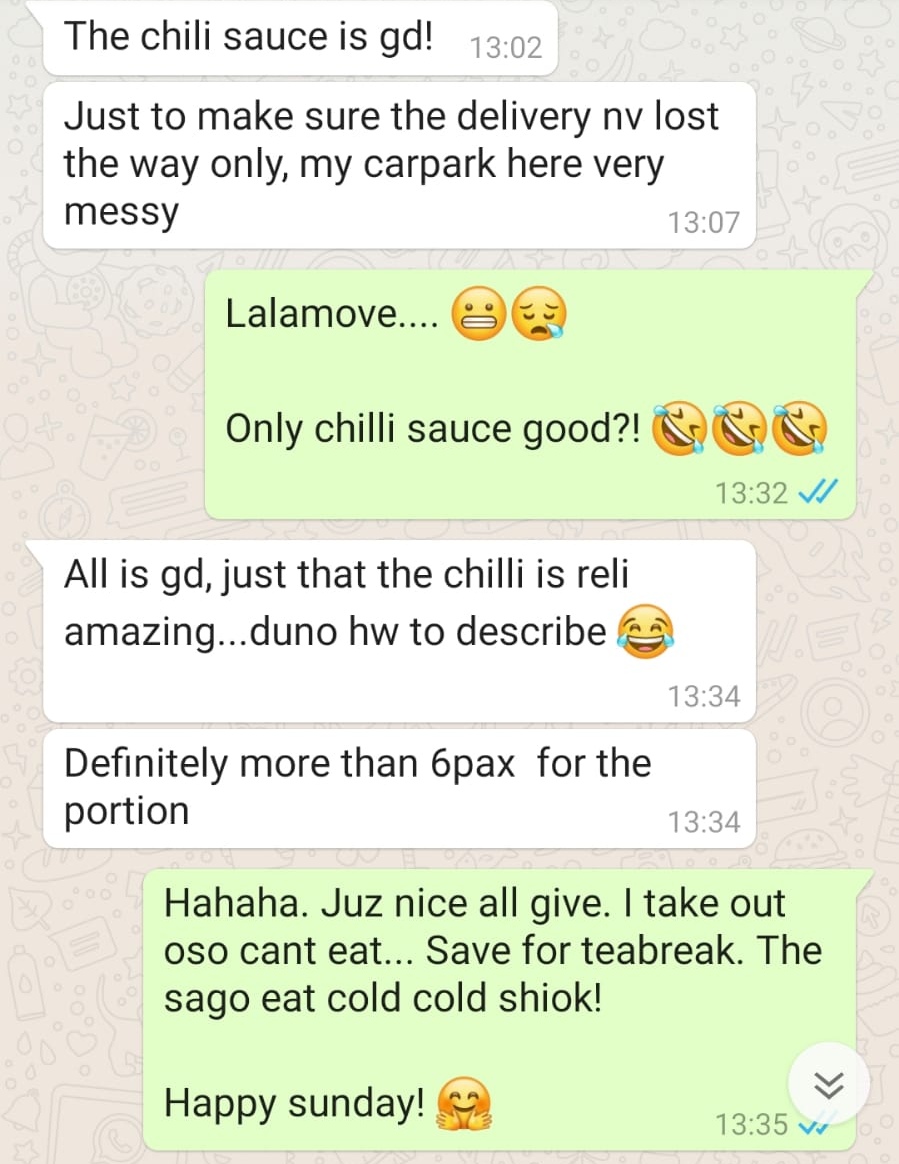Click the grimacing face emoji after Lalamove
Viewport: 899px width, 1164px height.
[x=478, y=313]
